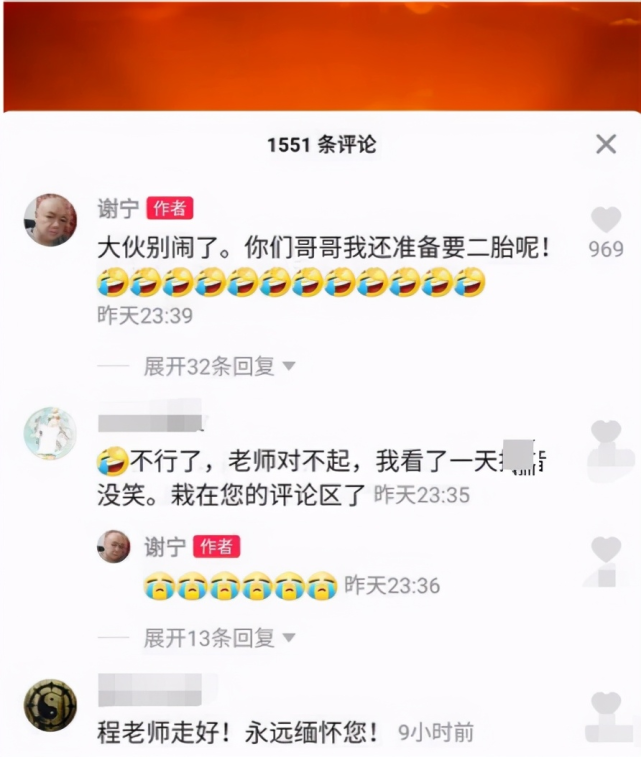Like 谢宁's crying-emoji reply

[x=606, y=549]
